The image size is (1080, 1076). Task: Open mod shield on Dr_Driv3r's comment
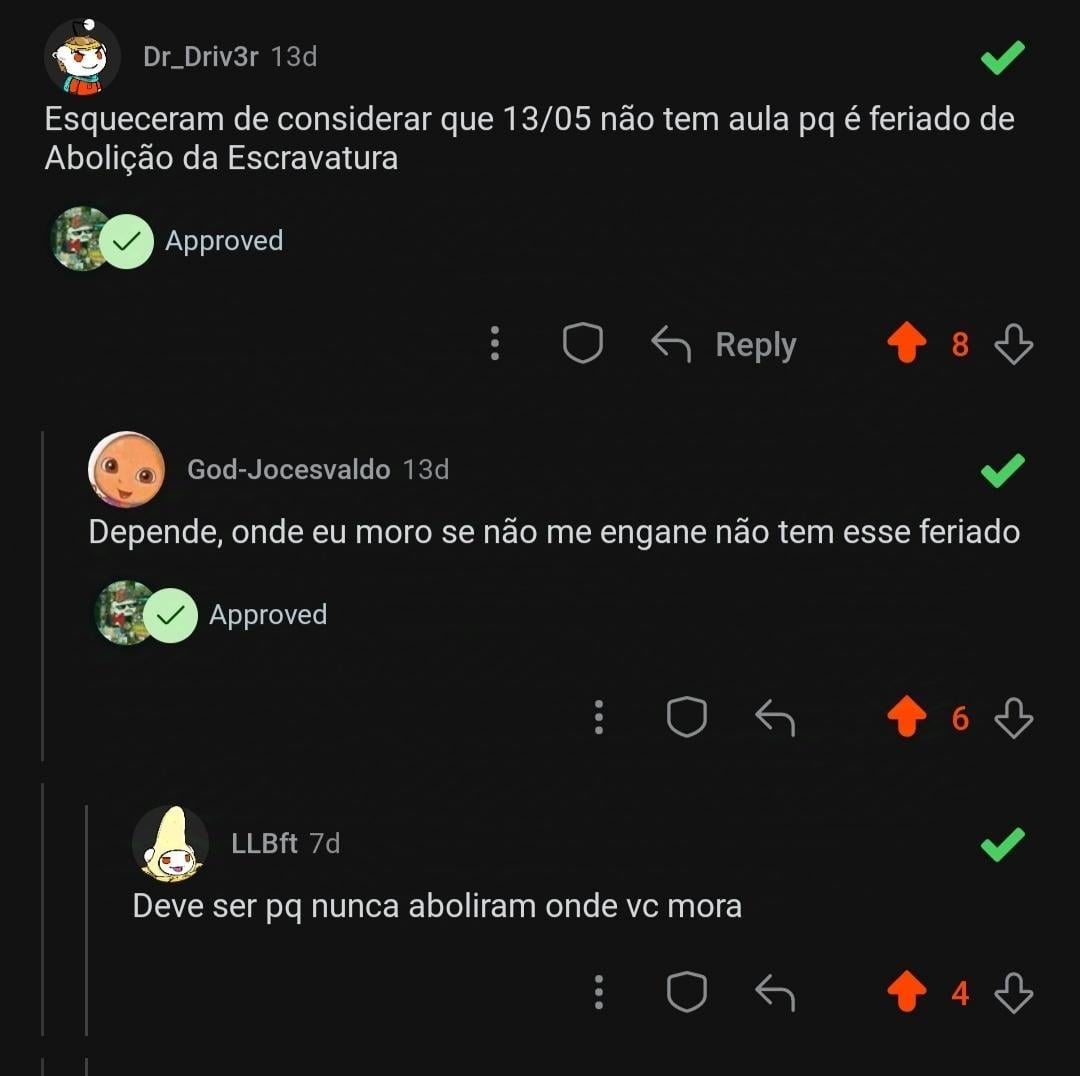582,344
